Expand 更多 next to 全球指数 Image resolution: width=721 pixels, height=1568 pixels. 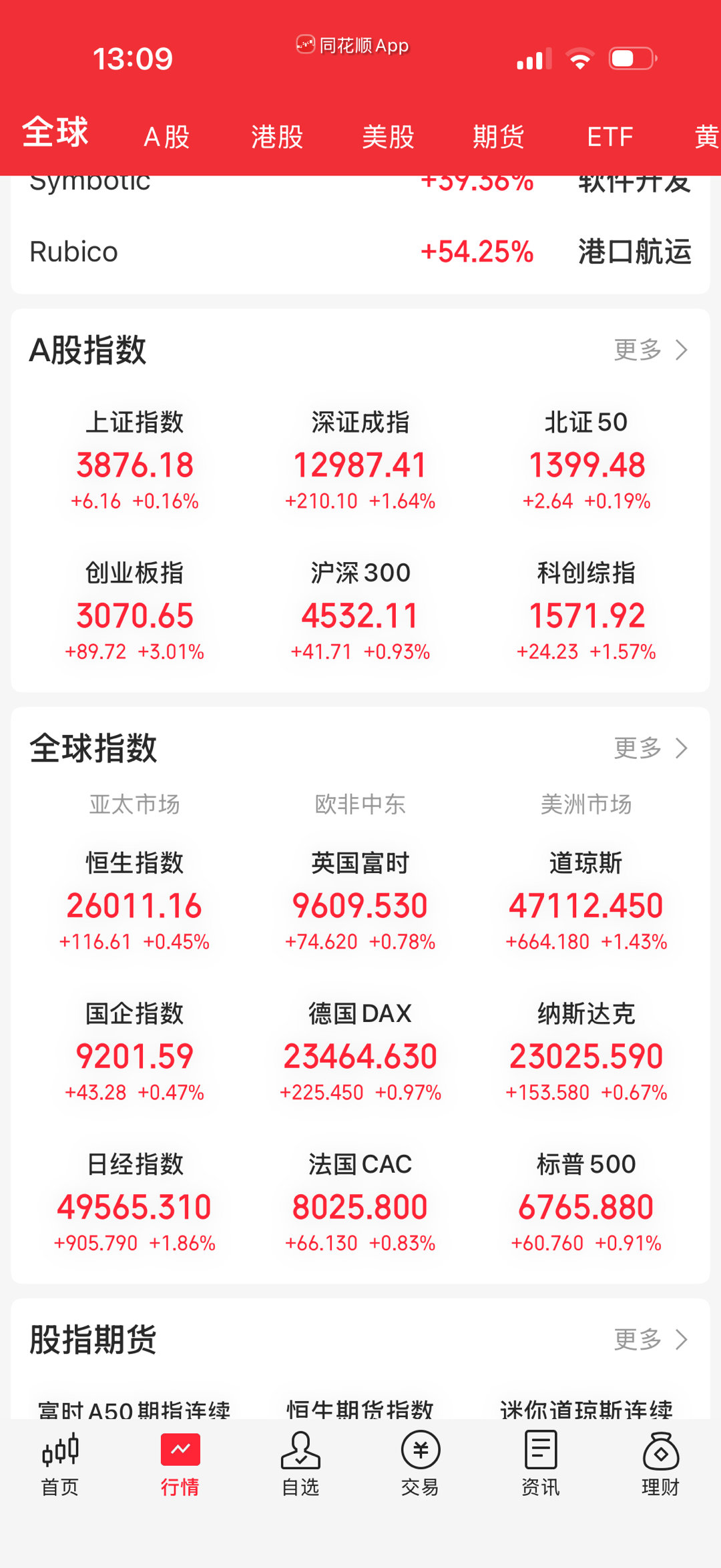(651, 748)
